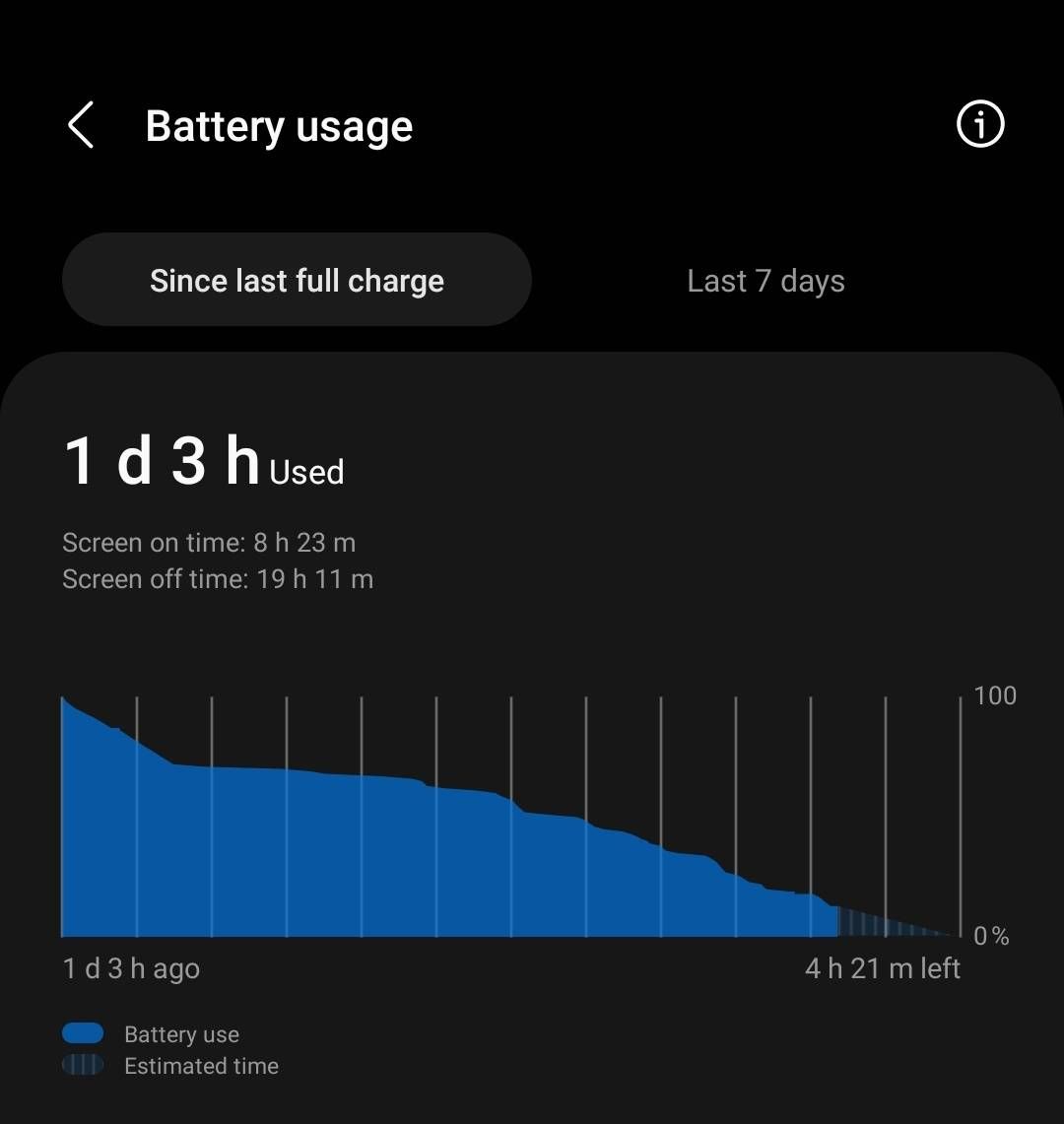Toggle view back to Since last full charge
1064x1124 pixels.
point(297,280)
